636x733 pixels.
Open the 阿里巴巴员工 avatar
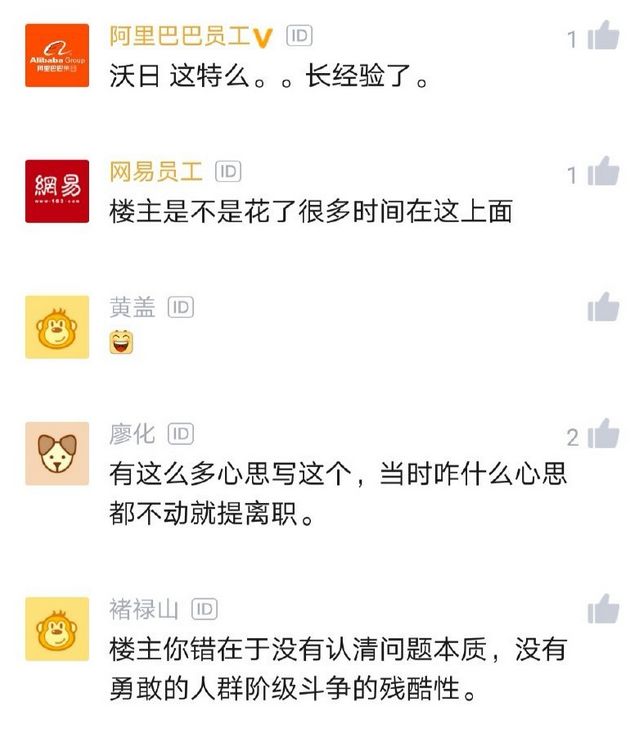(x=57, y=56)
